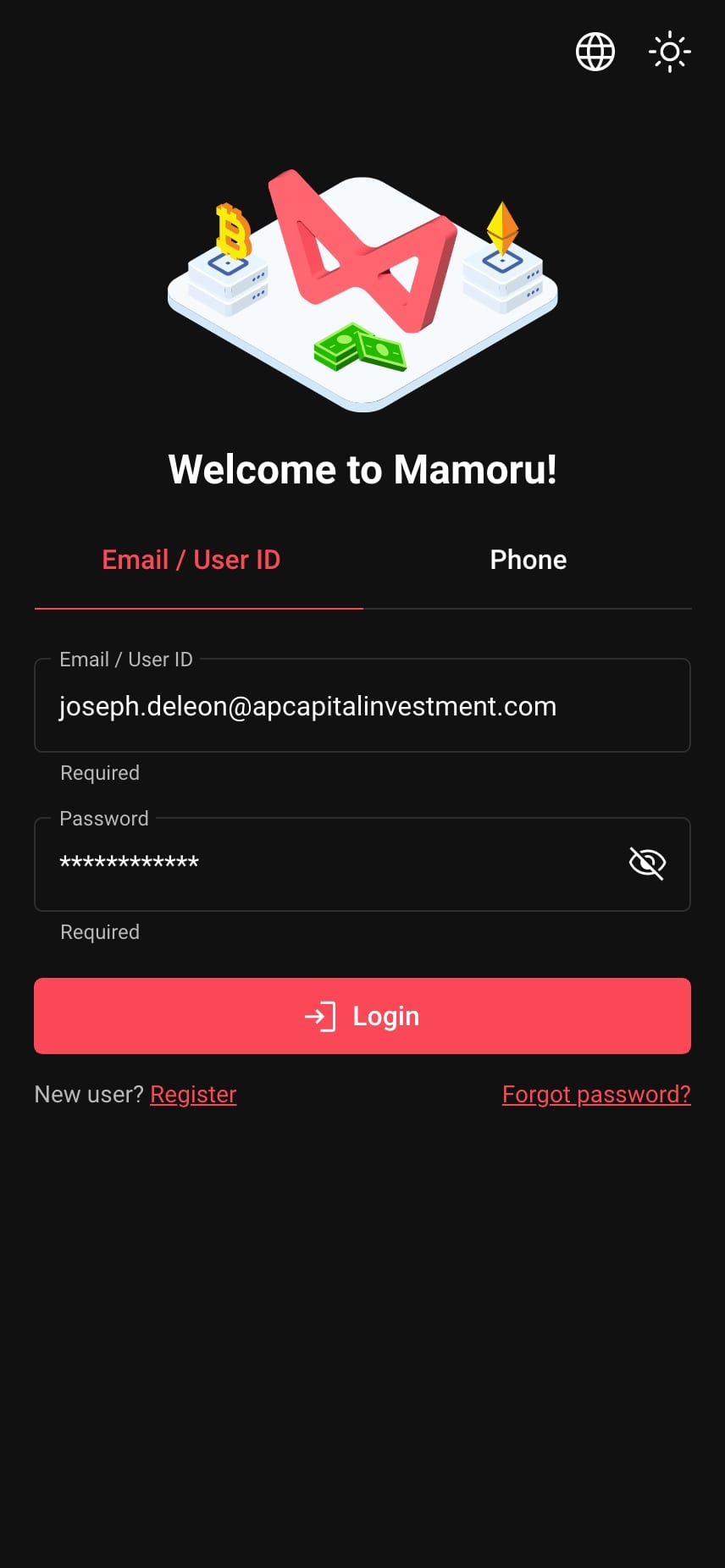Follow the Forgot password? link
The width and height of the screenshot is (725, 1568).
tap(596, 1095)
